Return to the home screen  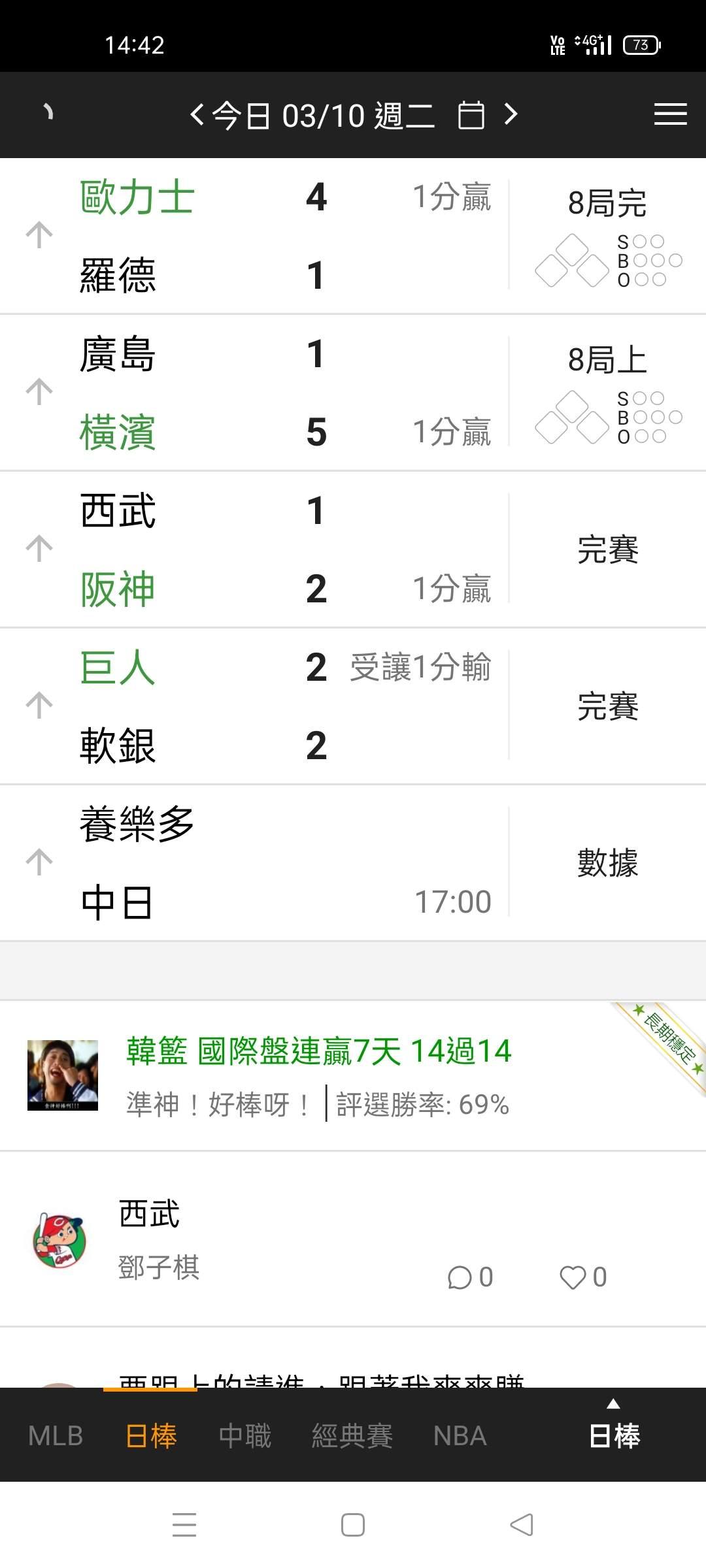click(353, 1525)
